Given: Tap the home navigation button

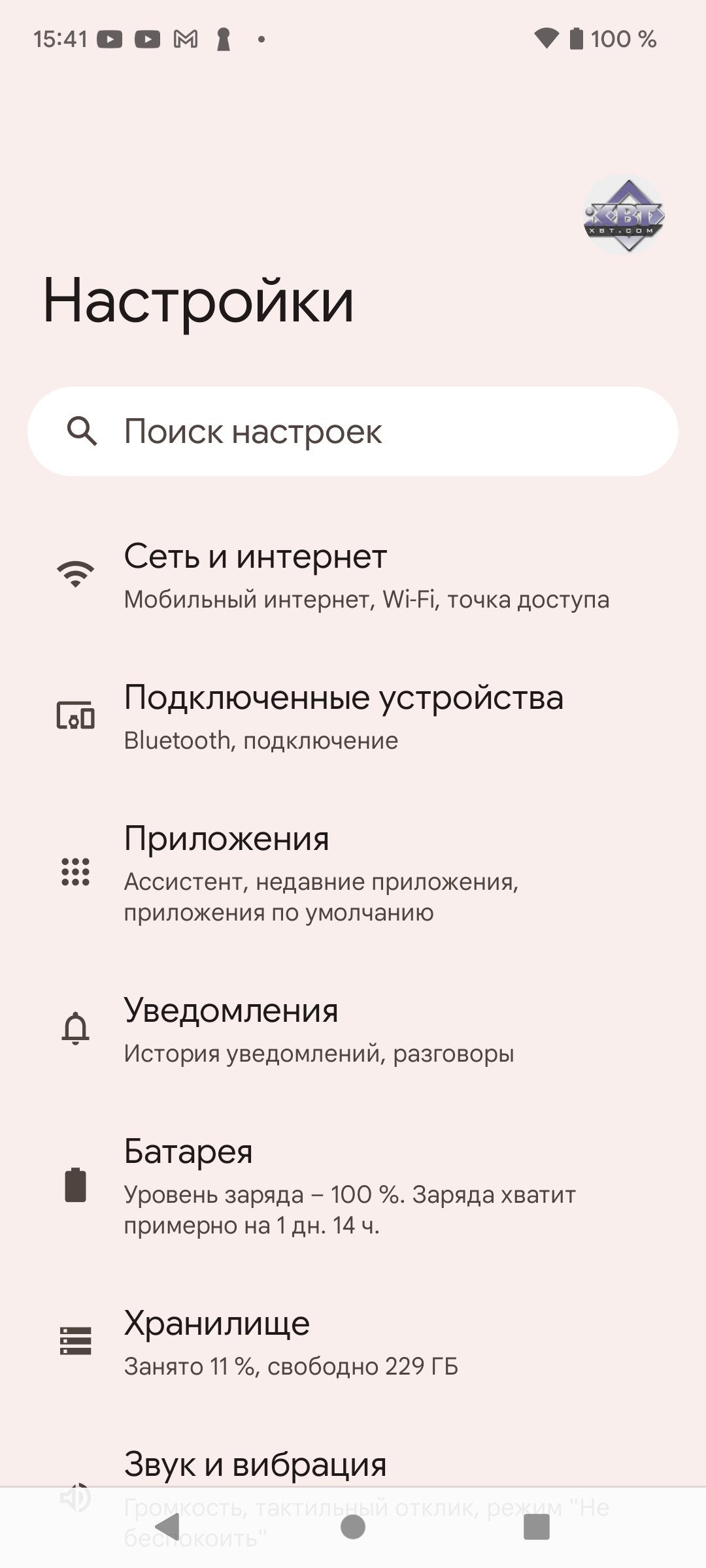Looking at the screenshot, I should [x=353, y=1527].
